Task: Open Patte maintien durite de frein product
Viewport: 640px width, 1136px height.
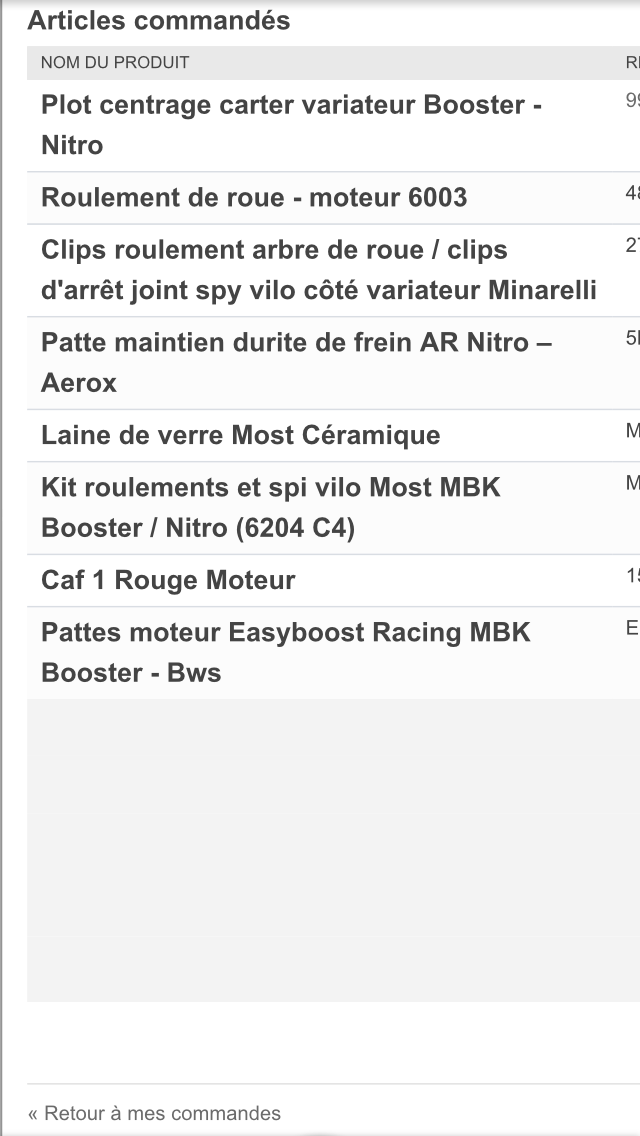Action: pos(296,362)
